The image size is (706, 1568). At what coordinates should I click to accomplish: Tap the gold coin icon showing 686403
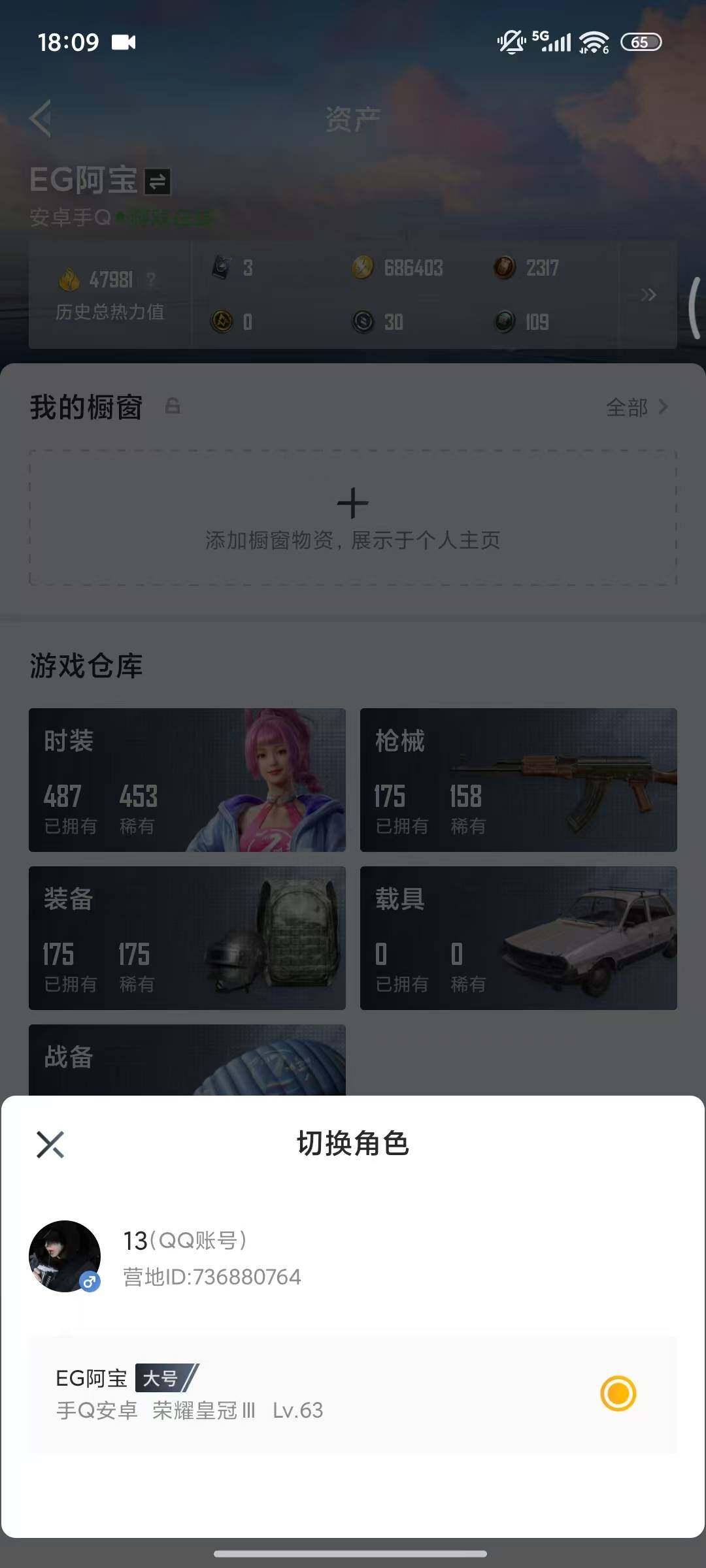click(x=363, y=268)
